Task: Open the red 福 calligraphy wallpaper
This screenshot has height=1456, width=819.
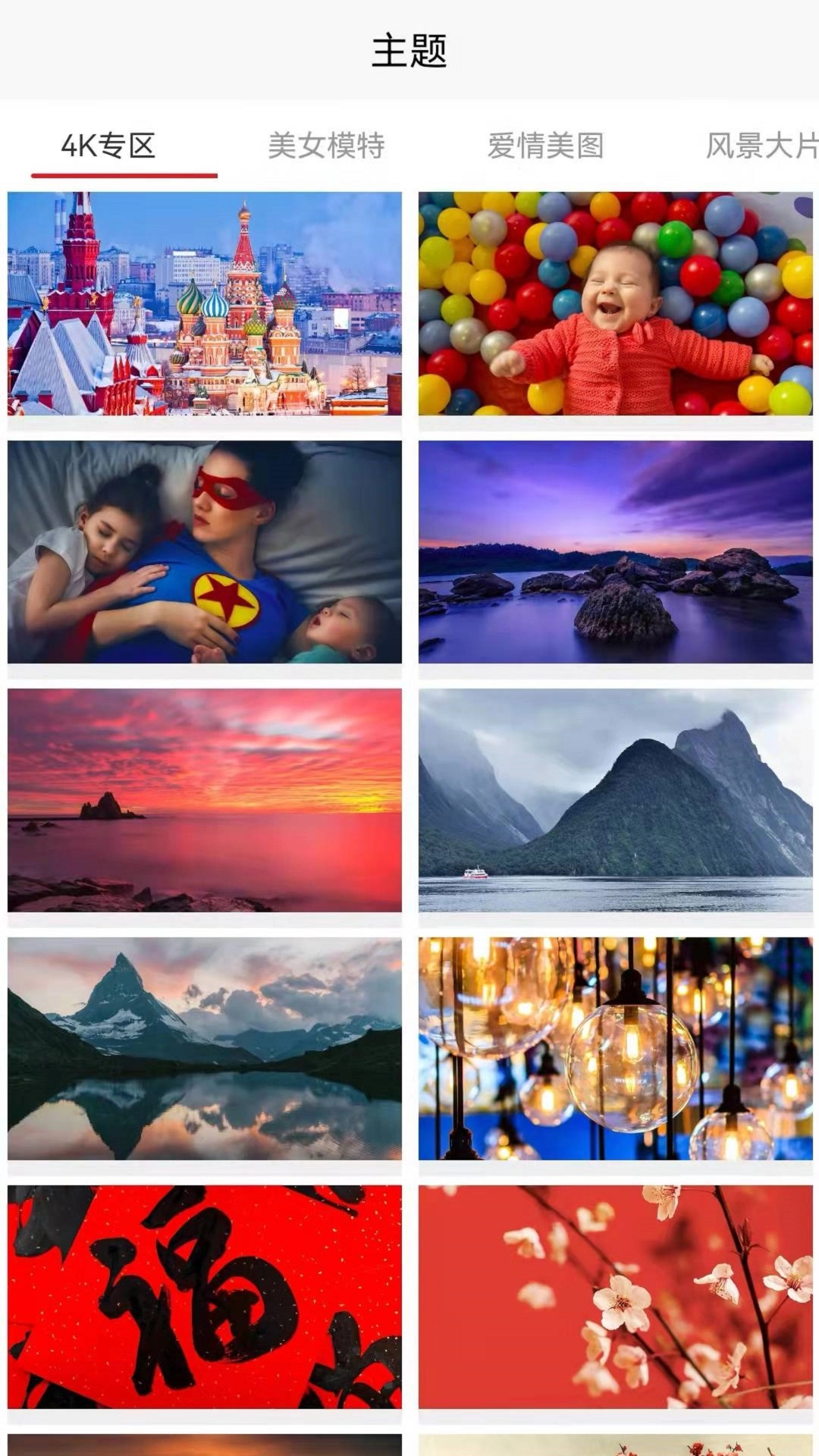Action: point(205,1297)
